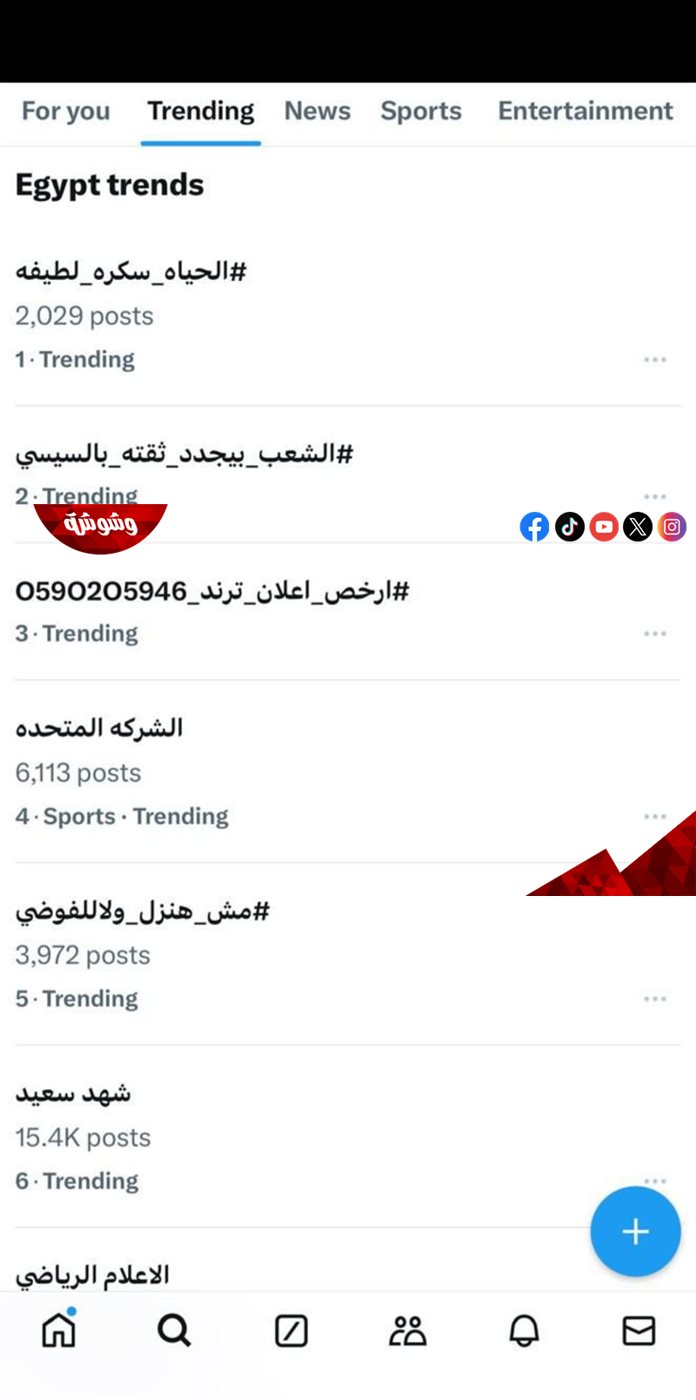Open more options for trend #مش_هنزل_ولاللفوضي
Screen dimensions: 696x1400
point(655,999)
